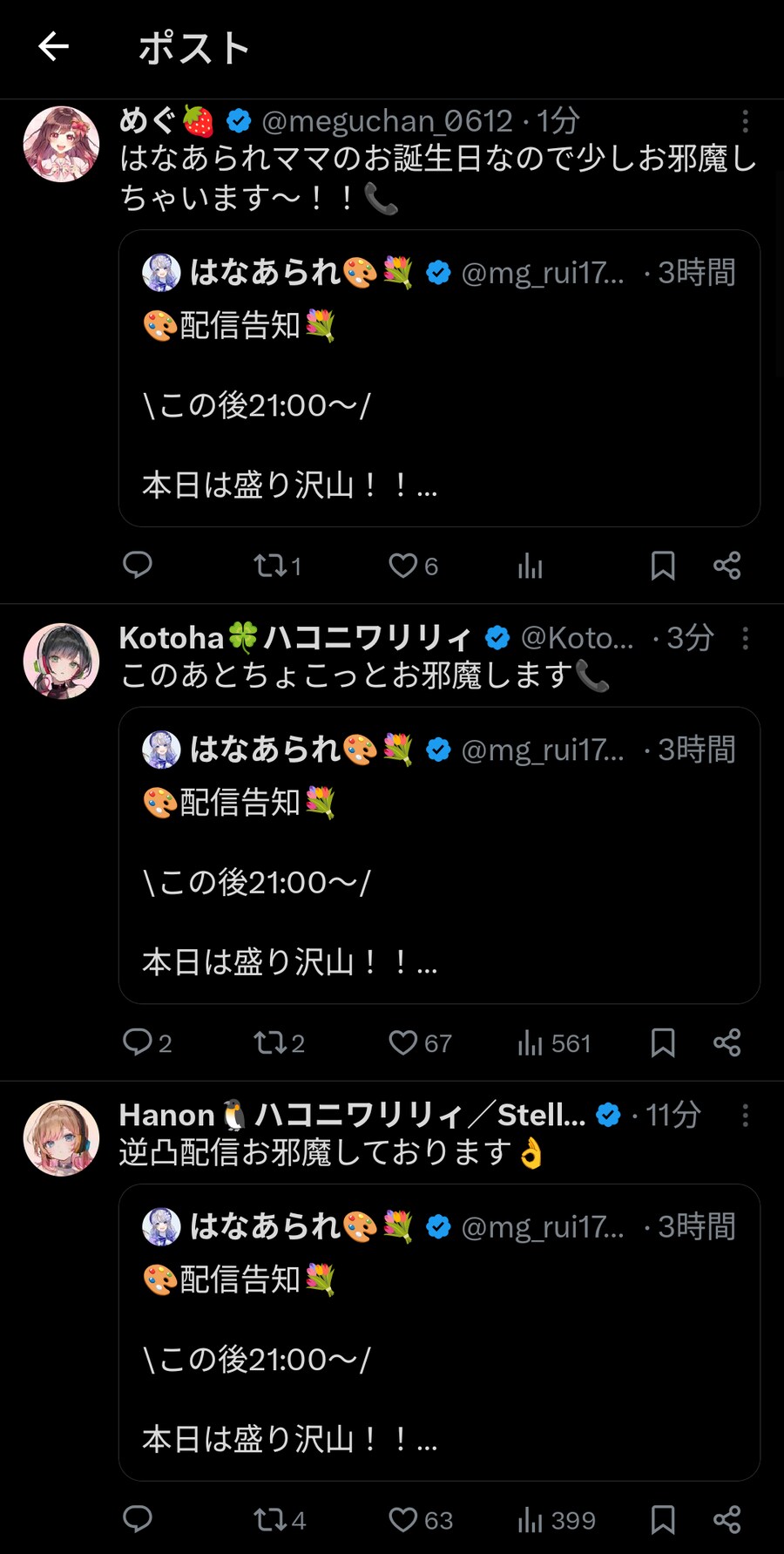Open the options menu on Hanon's post
784x1554 pixels.
(x=746, y=1116)
